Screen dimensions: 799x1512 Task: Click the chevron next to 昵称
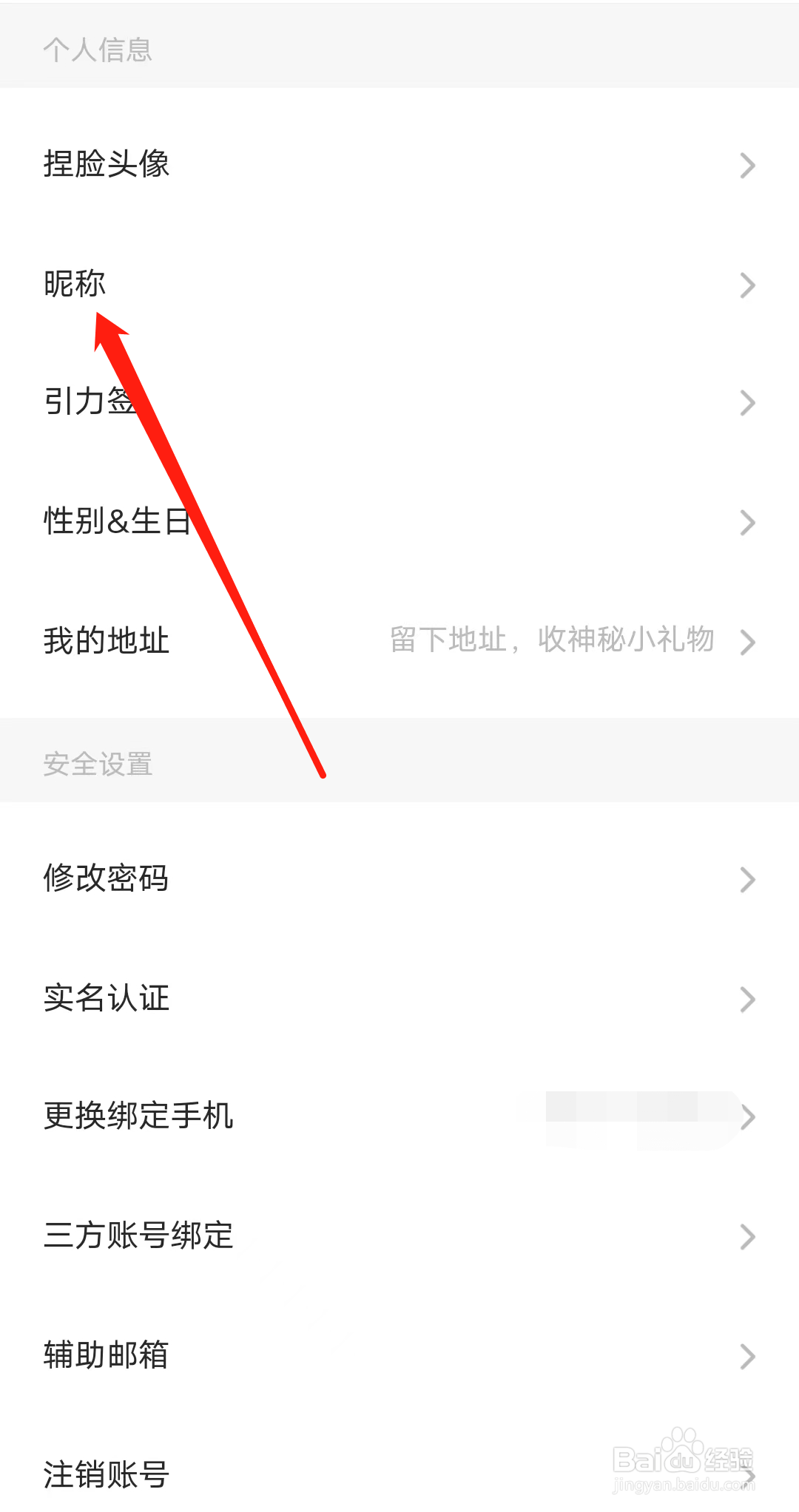pos(747,284)
